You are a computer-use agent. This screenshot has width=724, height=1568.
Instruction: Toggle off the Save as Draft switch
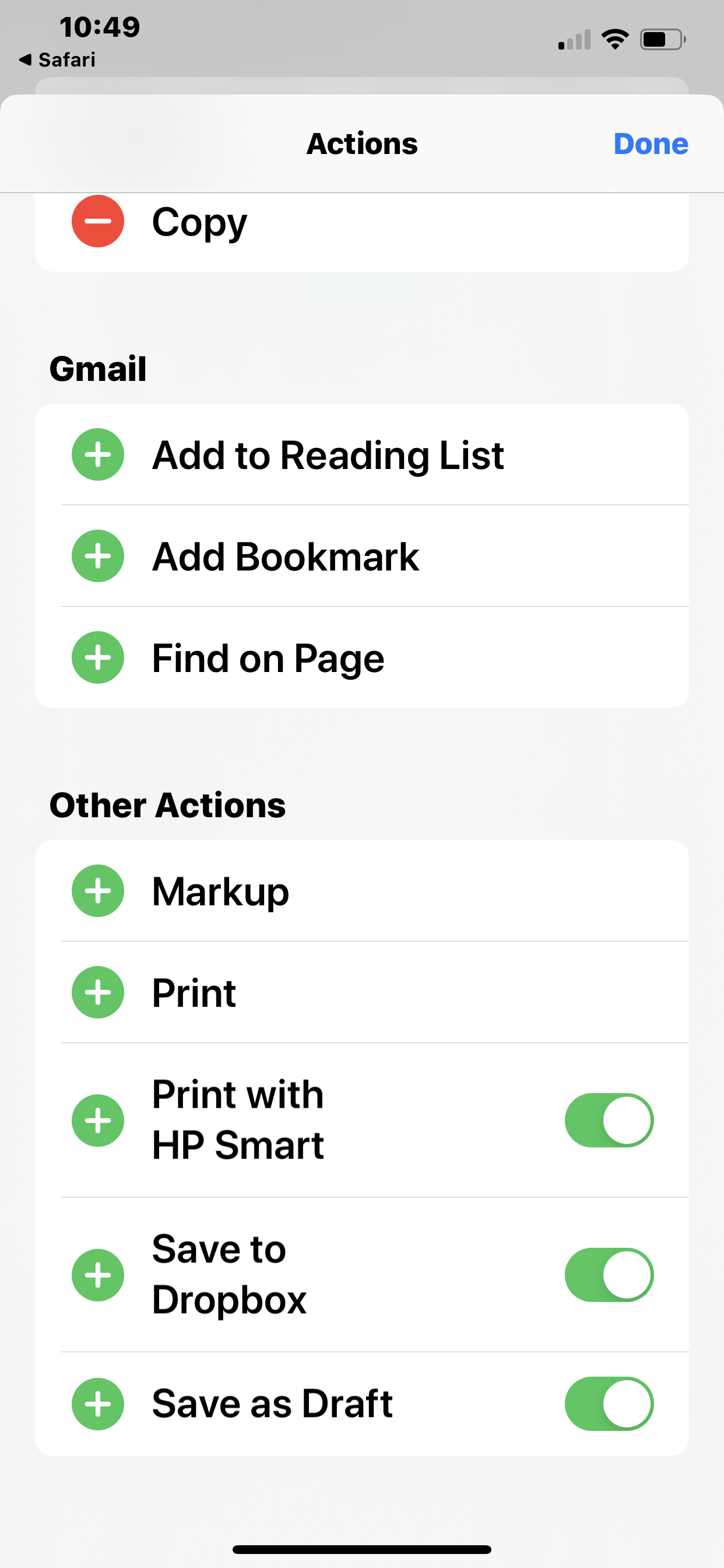tap(609, 1403)
